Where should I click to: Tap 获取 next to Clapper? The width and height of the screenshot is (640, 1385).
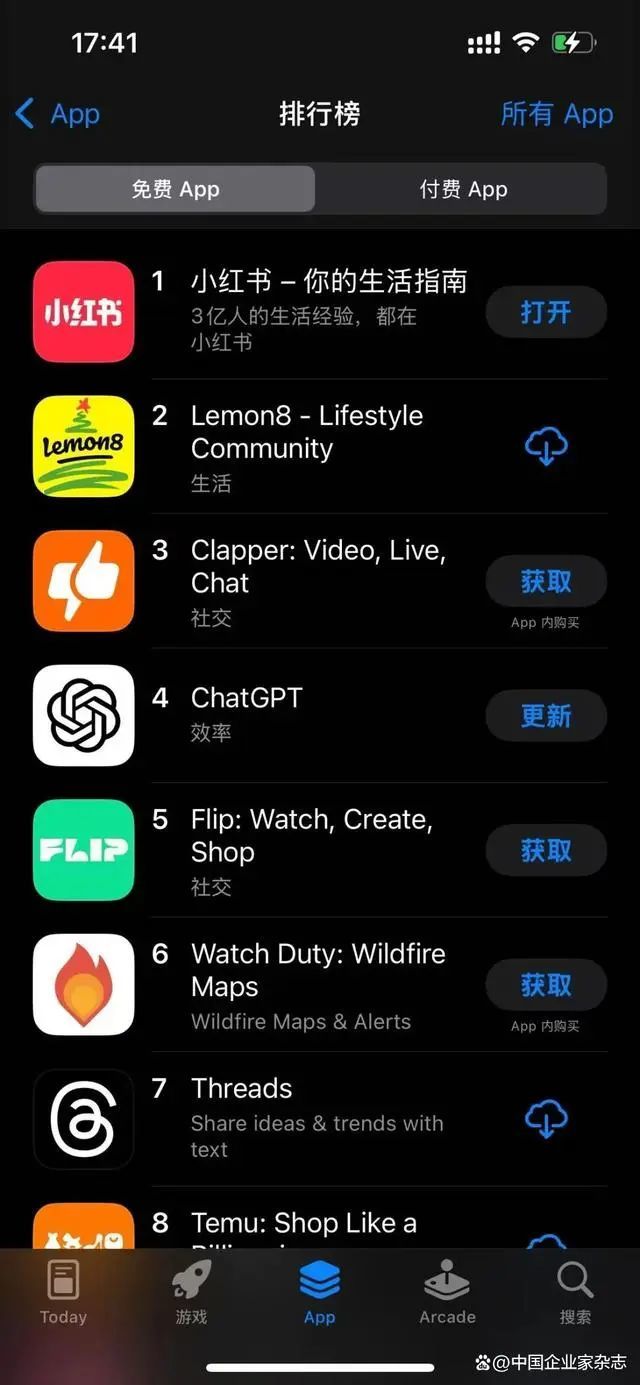coord(546,581)
